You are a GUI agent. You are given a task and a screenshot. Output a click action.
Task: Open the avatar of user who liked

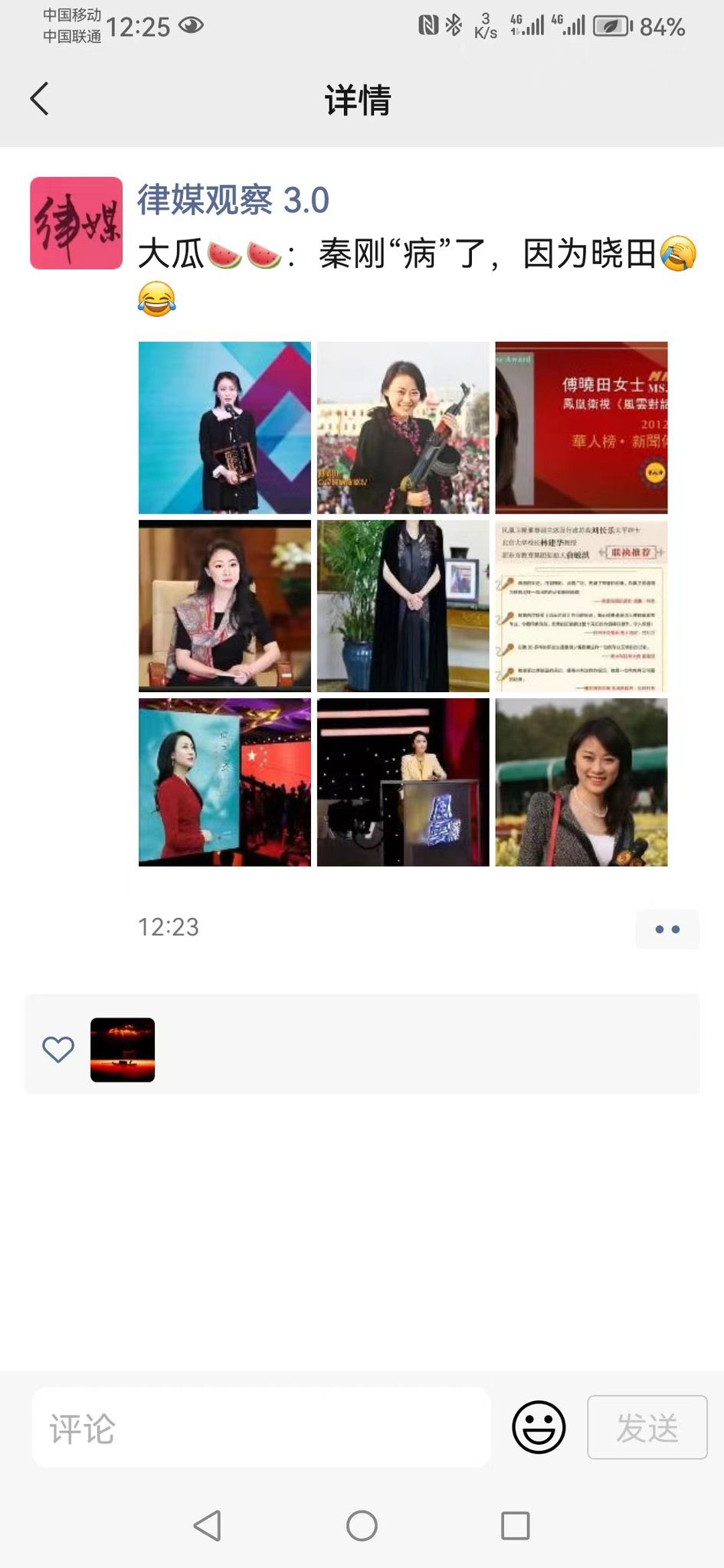point(123,1050)
